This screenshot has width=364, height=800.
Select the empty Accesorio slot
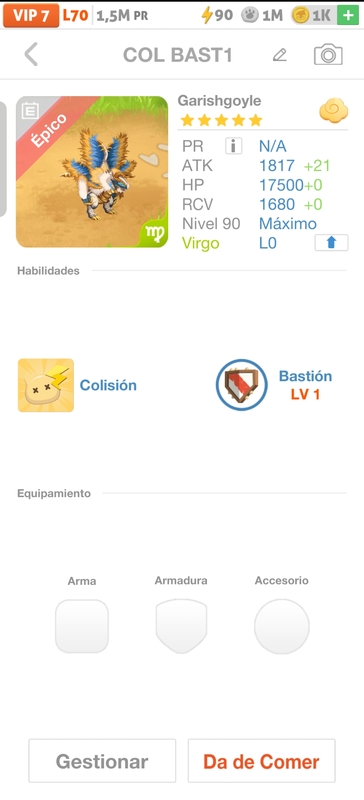(282, 627)
